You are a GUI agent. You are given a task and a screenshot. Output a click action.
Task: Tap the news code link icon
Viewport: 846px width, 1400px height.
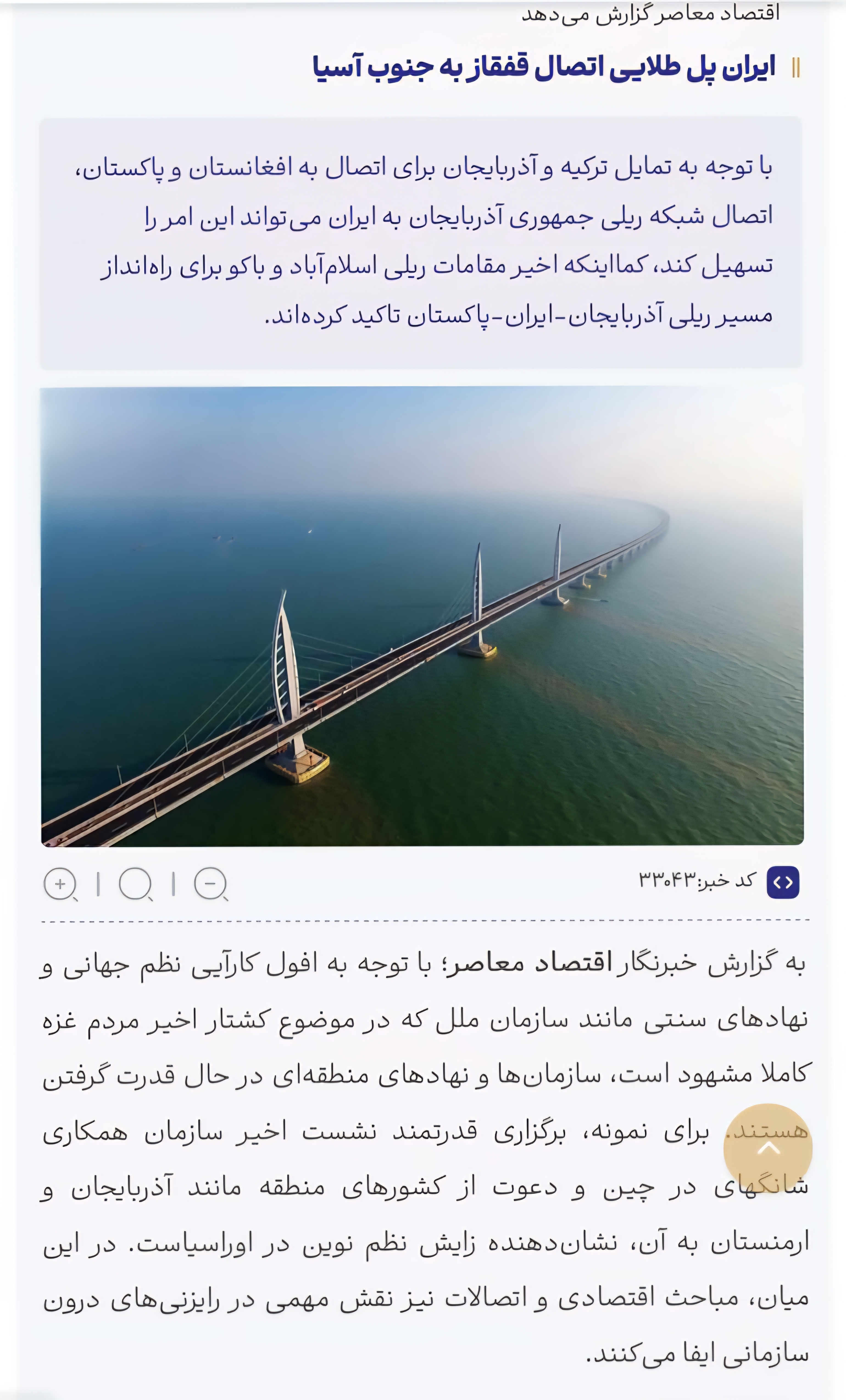click(783, 882)
